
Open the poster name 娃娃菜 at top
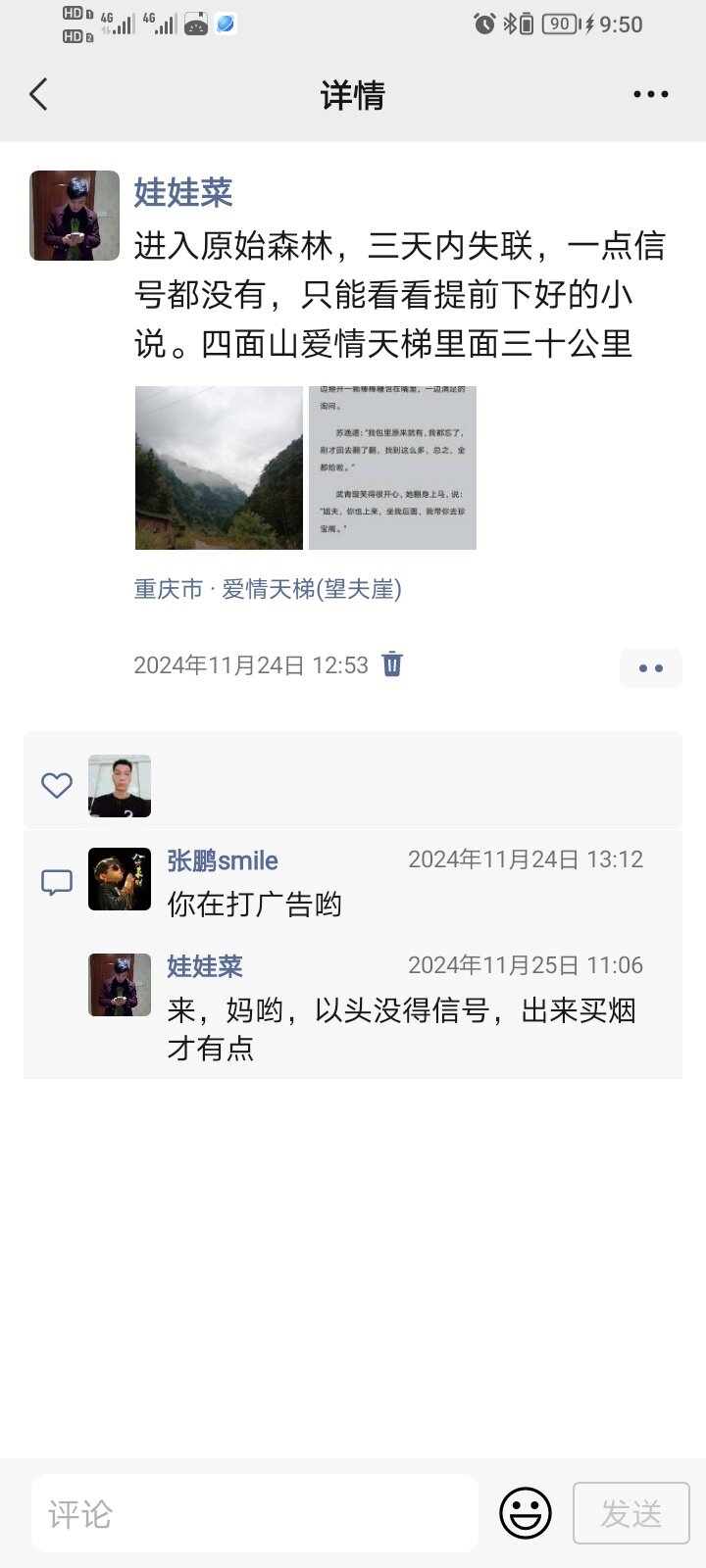point(183,193)
